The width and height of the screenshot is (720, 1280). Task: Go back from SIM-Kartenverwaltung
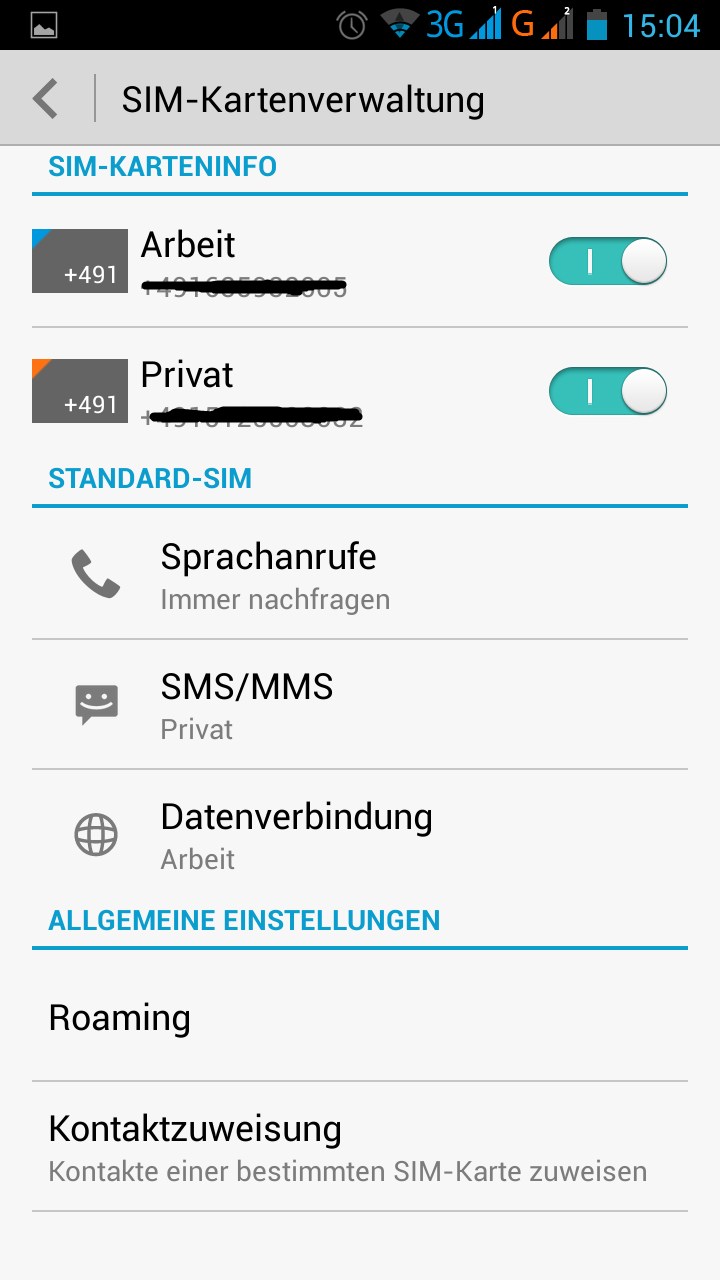pyautogui.click(x=46, y=99)
